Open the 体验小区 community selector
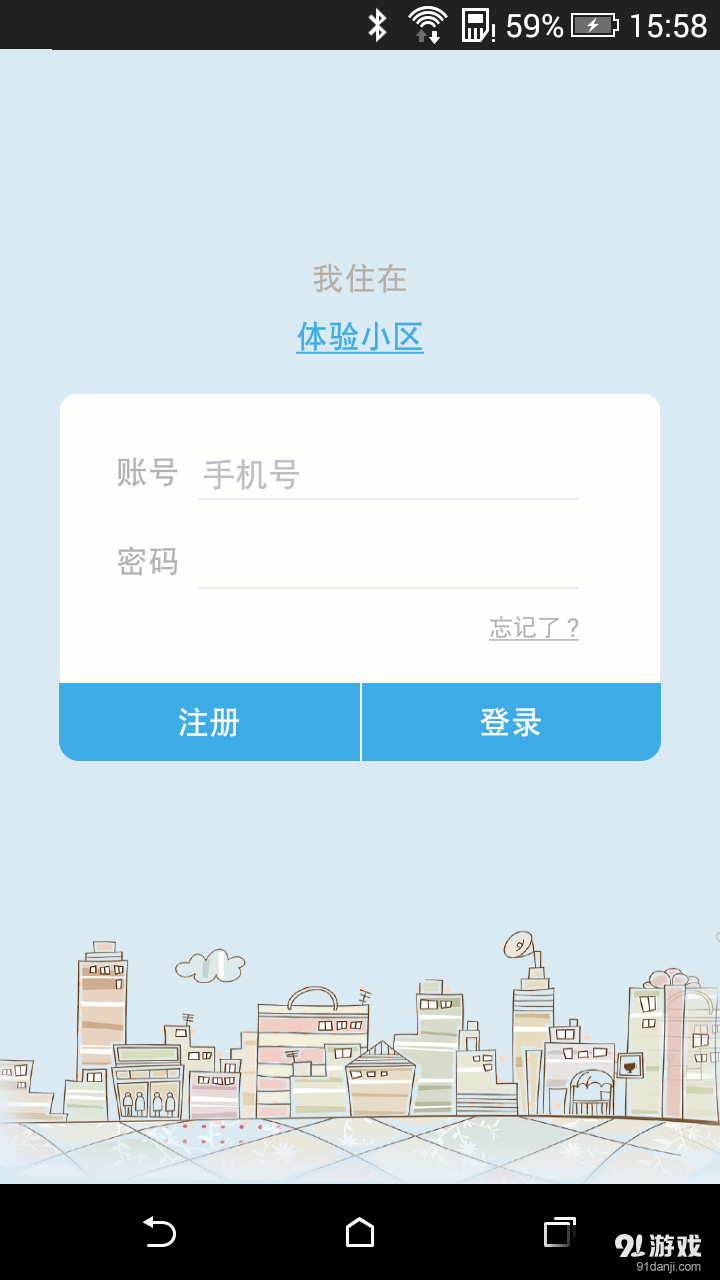Viewport: 720px width, 1280px height. 360,338
